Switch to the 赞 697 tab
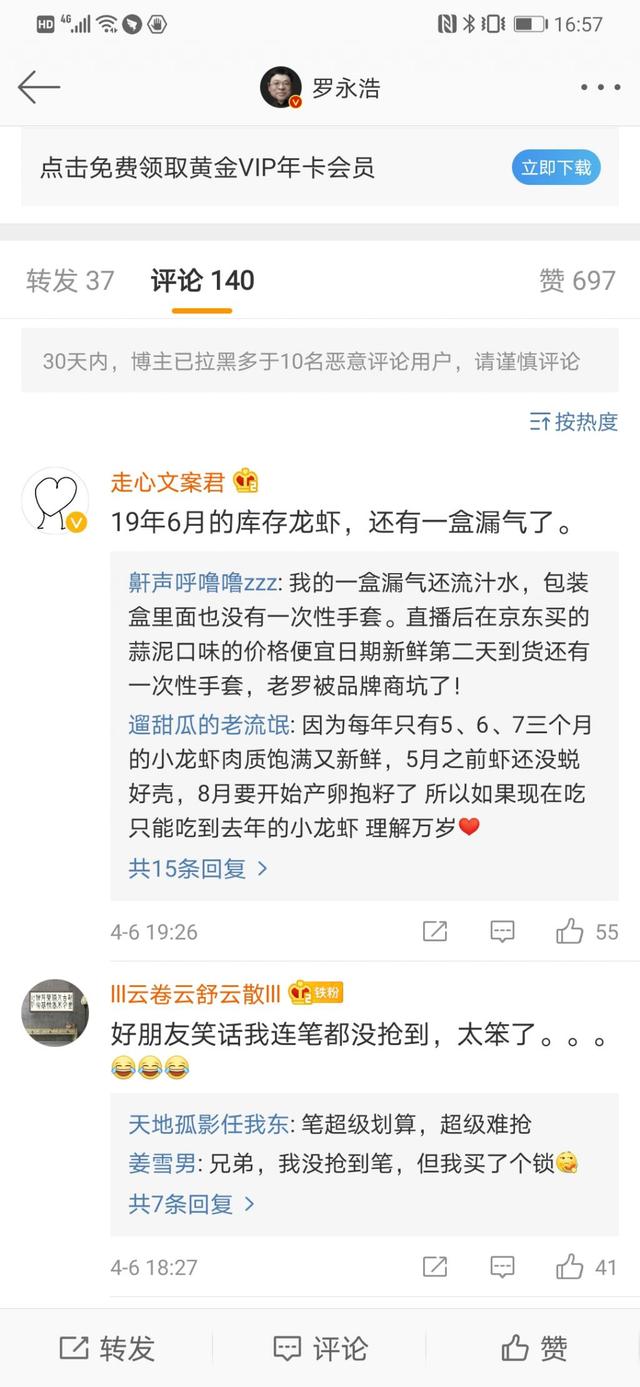 (577, 281)
